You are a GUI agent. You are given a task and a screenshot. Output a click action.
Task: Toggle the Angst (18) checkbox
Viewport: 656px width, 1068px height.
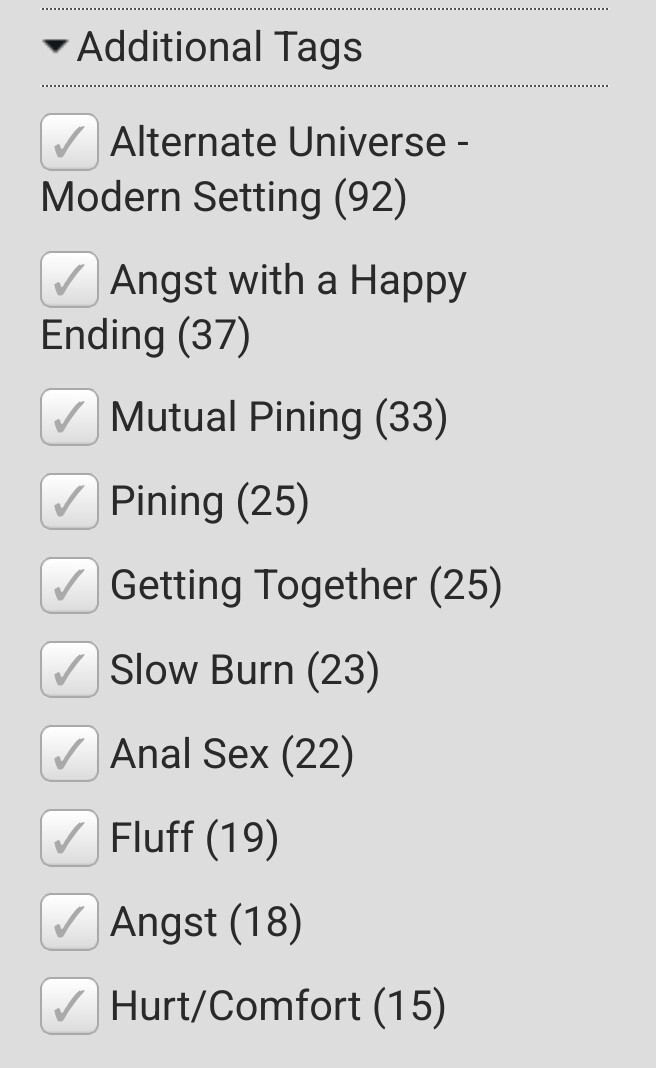tap(69, 922)
